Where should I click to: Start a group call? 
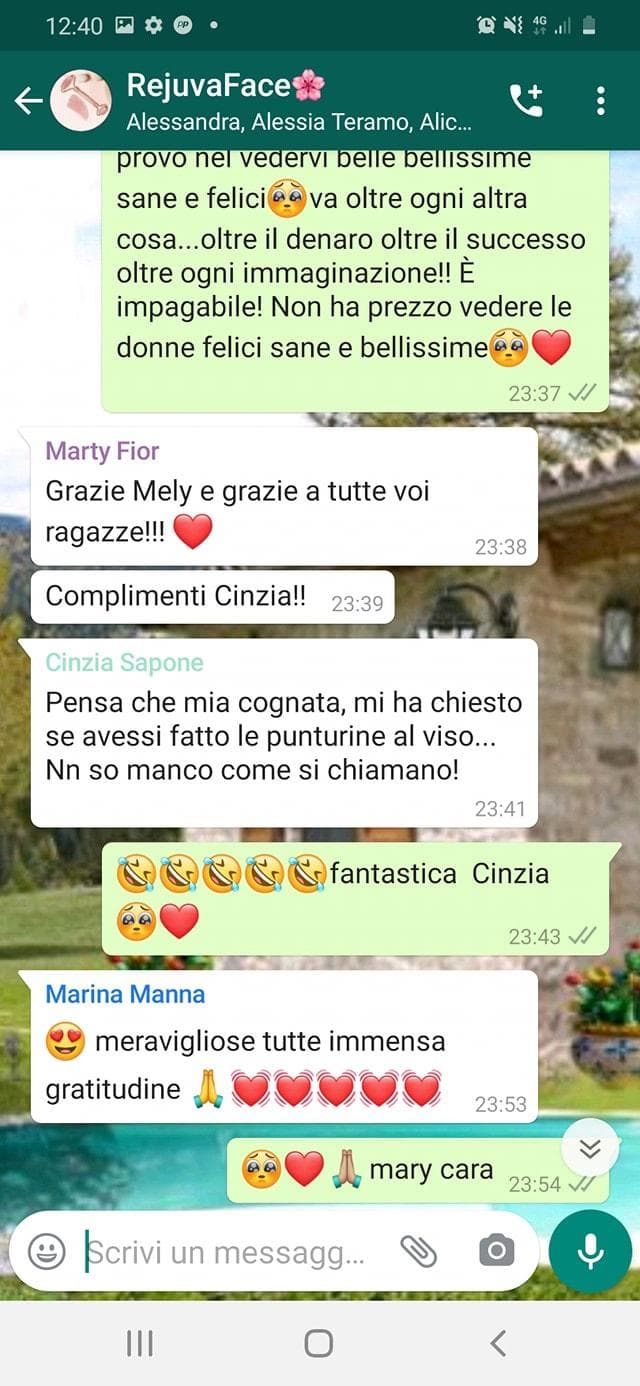[x=526, y=100]
